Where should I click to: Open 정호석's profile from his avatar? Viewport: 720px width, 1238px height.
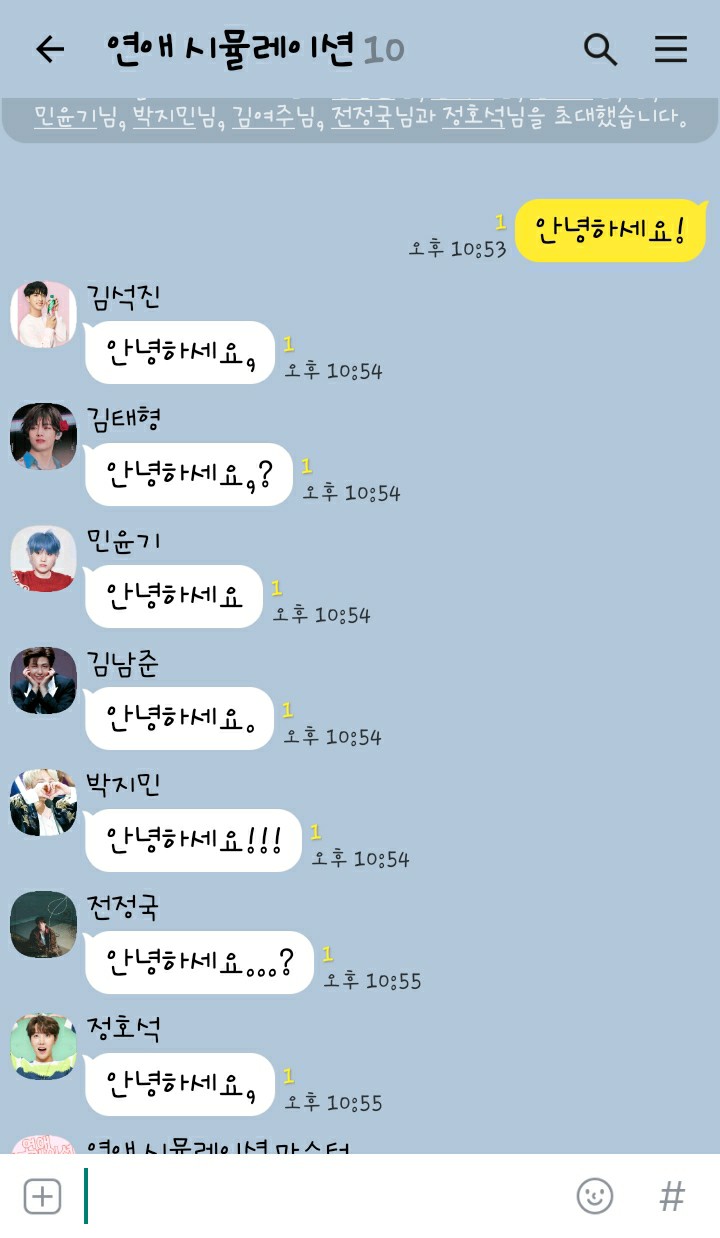pos(43,1046)
